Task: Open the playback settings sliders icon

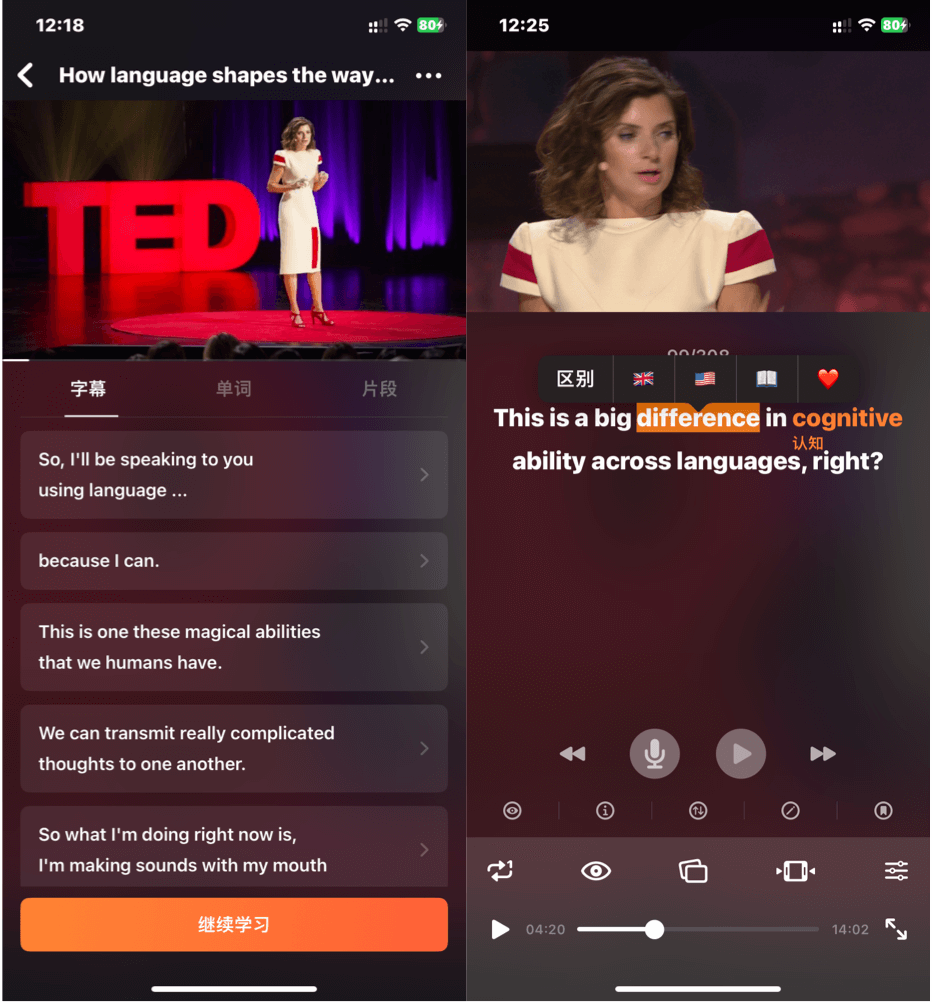Action: click(x=896, y=870)
